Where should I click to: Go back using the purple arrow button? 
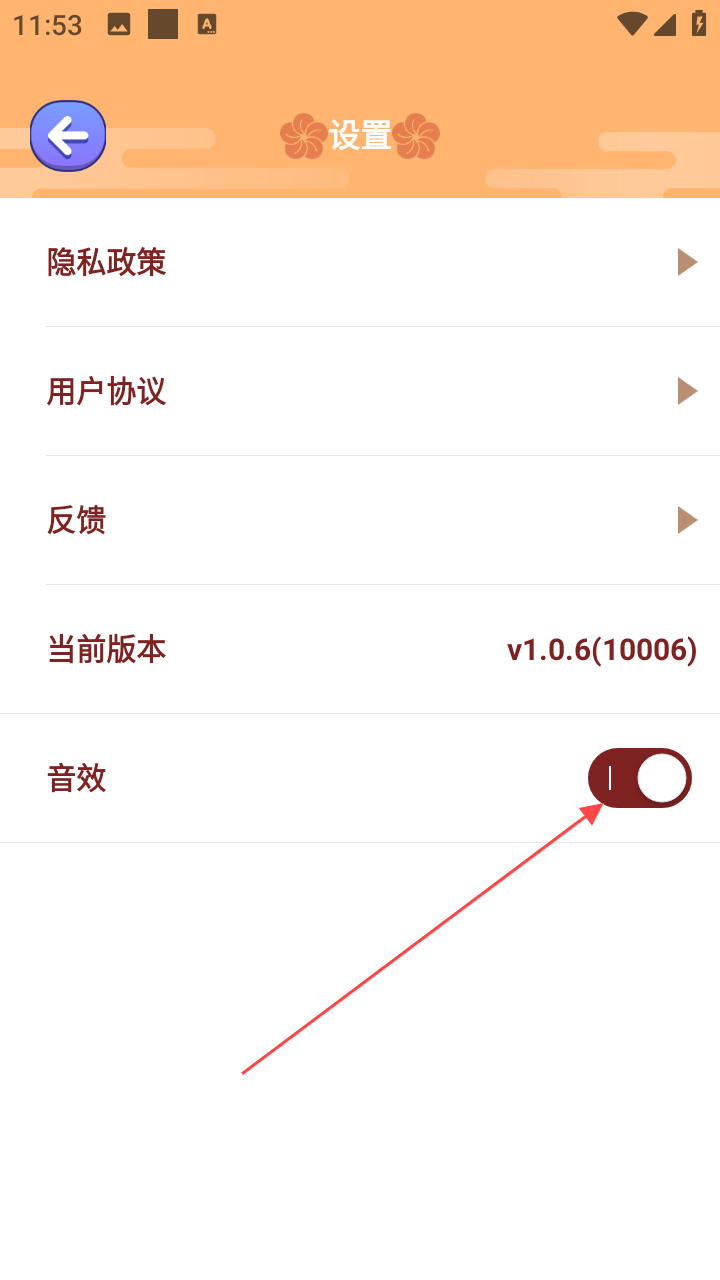click(68, 136)
